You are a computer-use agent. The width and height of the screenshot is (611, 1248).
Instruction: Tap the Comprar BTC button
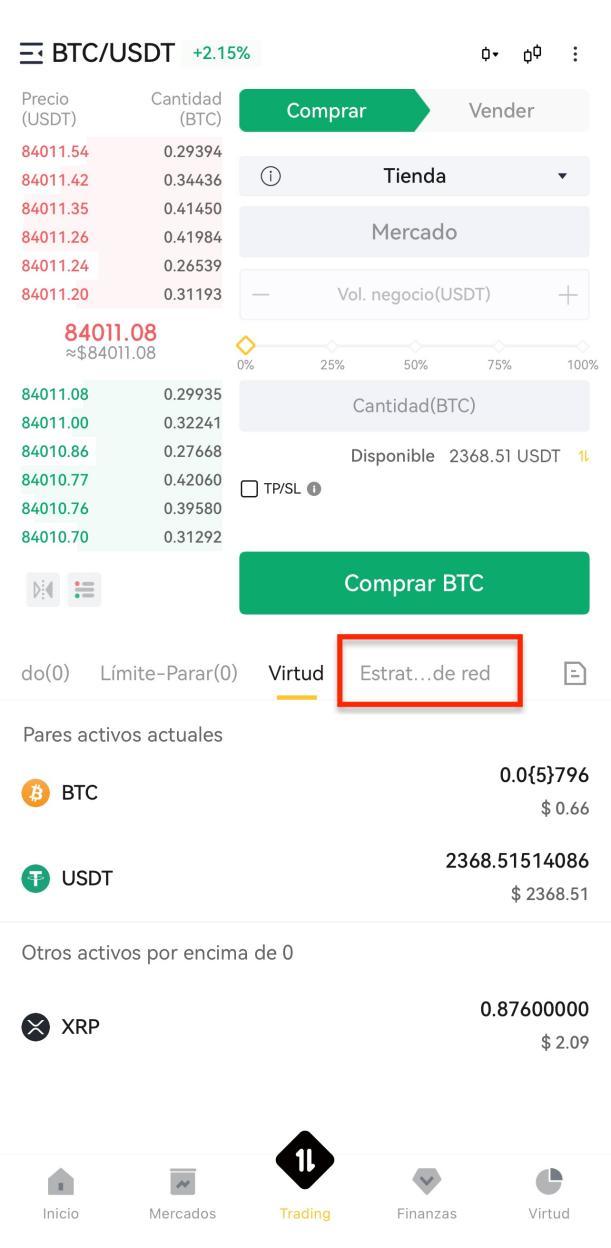pyautogui.click(x=414, y=583)
